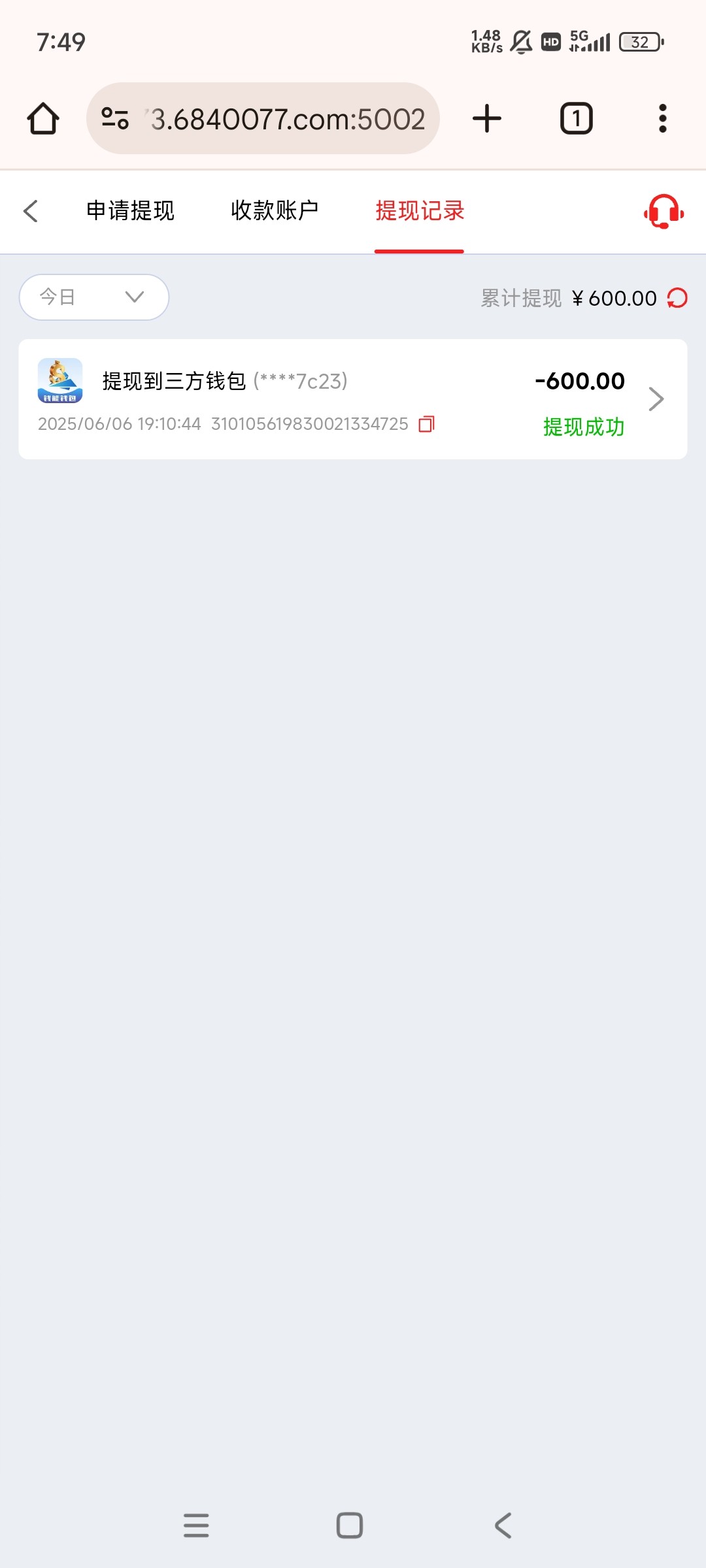This screenshot has width=706, height=1568.
Task: Open the 提现到三方钱包 withdrawal record
Action: (353, 399)
